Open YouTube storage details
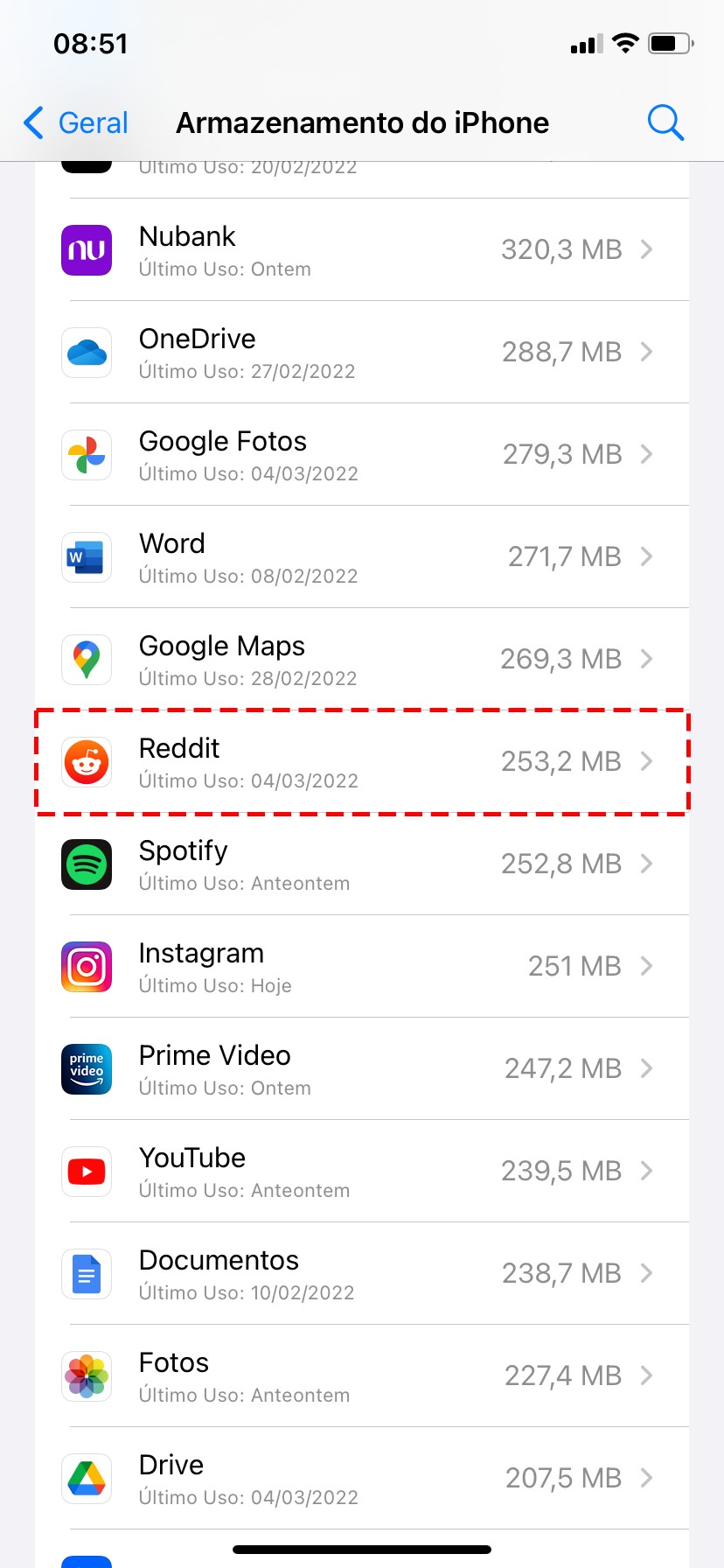The height and width of the screenshot is (1568, 724). (362, 1172)
